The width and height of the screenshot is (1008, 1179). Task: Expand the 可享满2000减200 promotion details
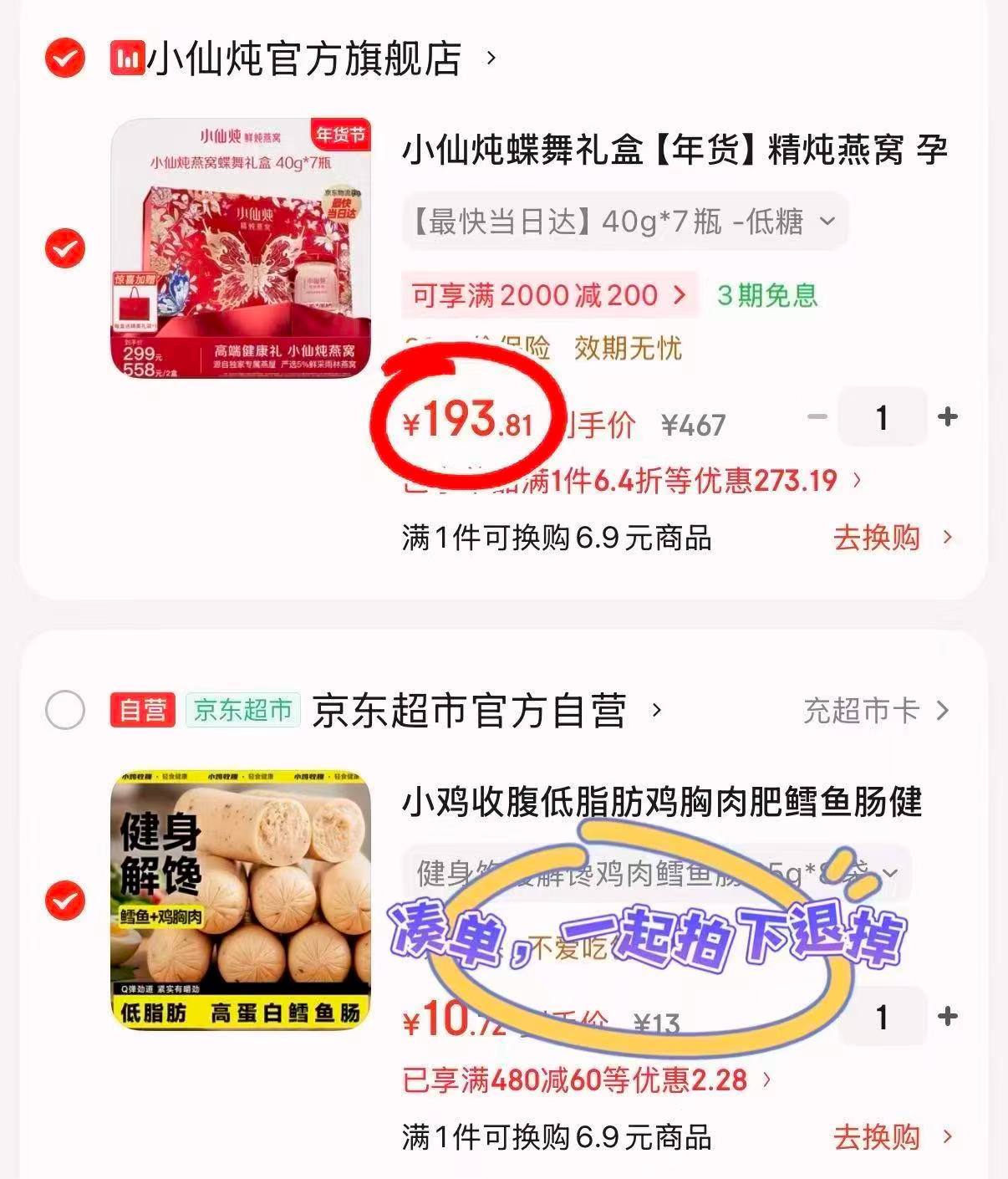547,294
